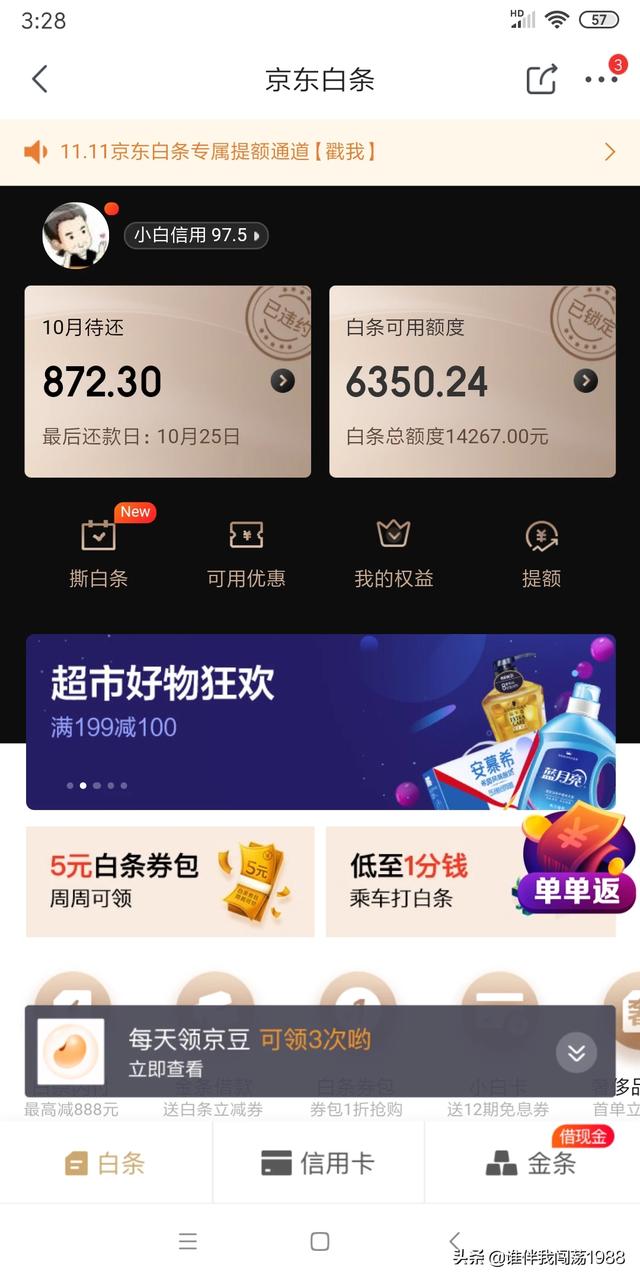The width and height of the screenshot is (640, 1280).
Task: Tap the 单单返 floating red packet
Action: 578,862
